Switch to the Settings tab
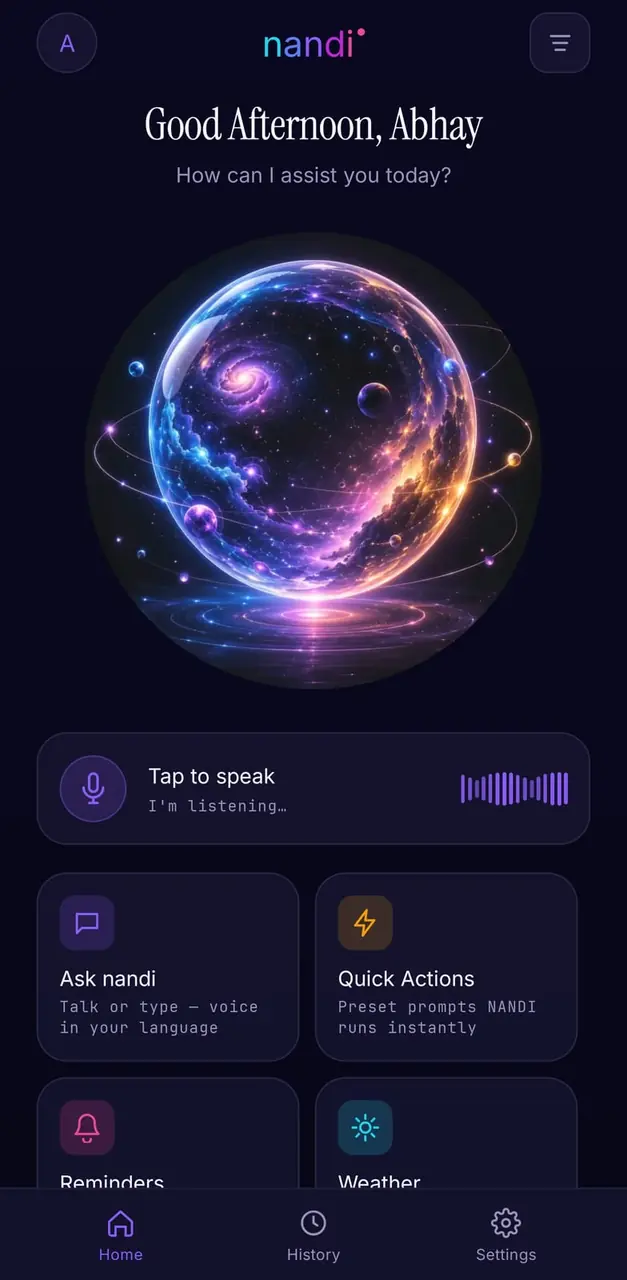 click(x=506, y=1235)
